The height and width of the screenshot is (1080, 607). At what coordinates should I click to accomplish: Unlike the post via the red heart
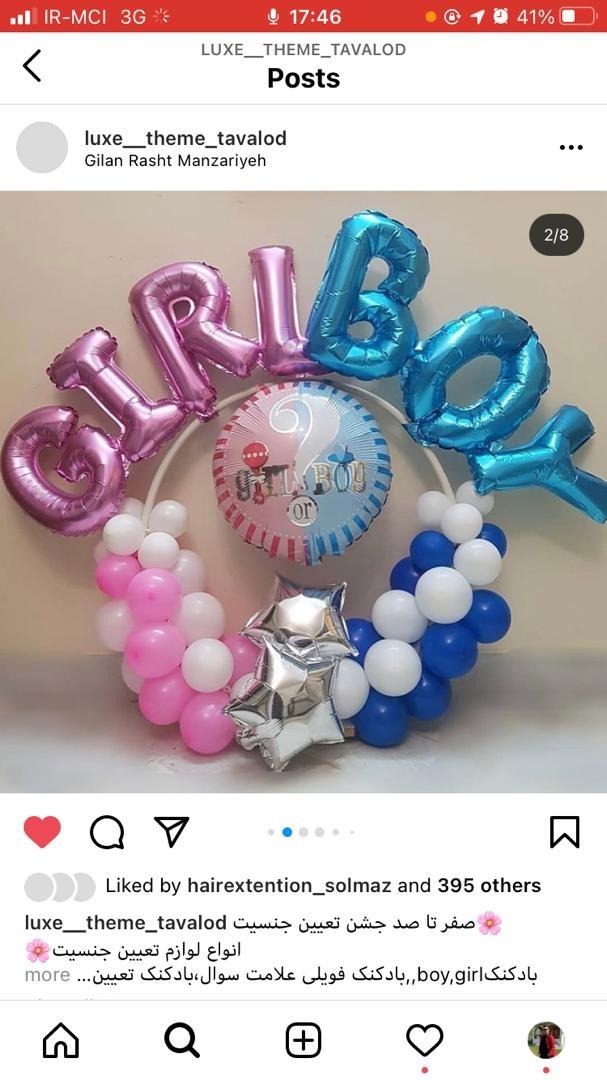pyautogui.click(x=42, y=832)
